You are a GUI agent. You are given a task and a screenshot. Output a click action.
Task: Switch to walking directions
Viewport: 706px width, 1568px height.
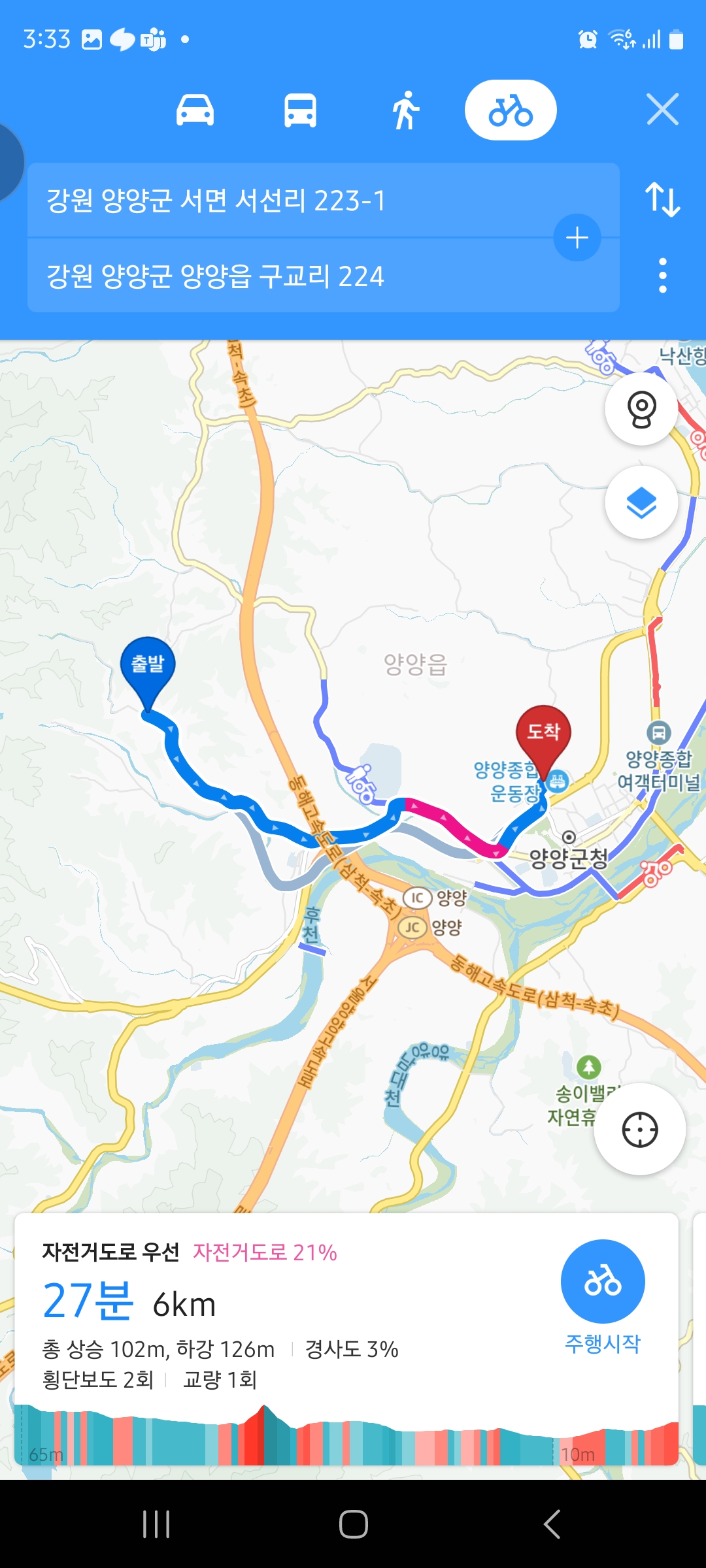coord(405,110)
